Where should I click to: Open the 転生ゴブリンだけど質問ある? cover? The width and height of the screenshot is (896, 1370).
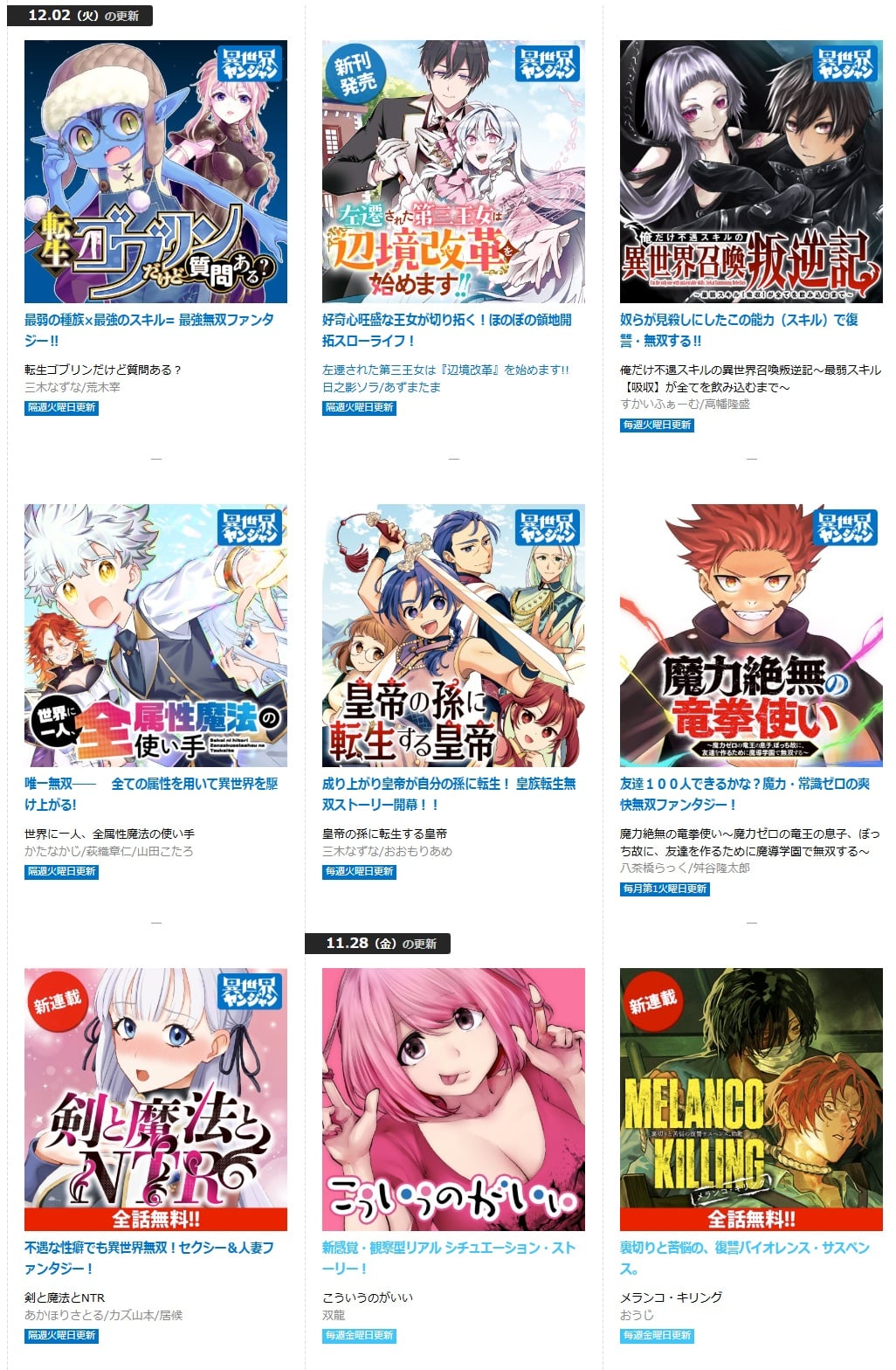tap(155, 171)
